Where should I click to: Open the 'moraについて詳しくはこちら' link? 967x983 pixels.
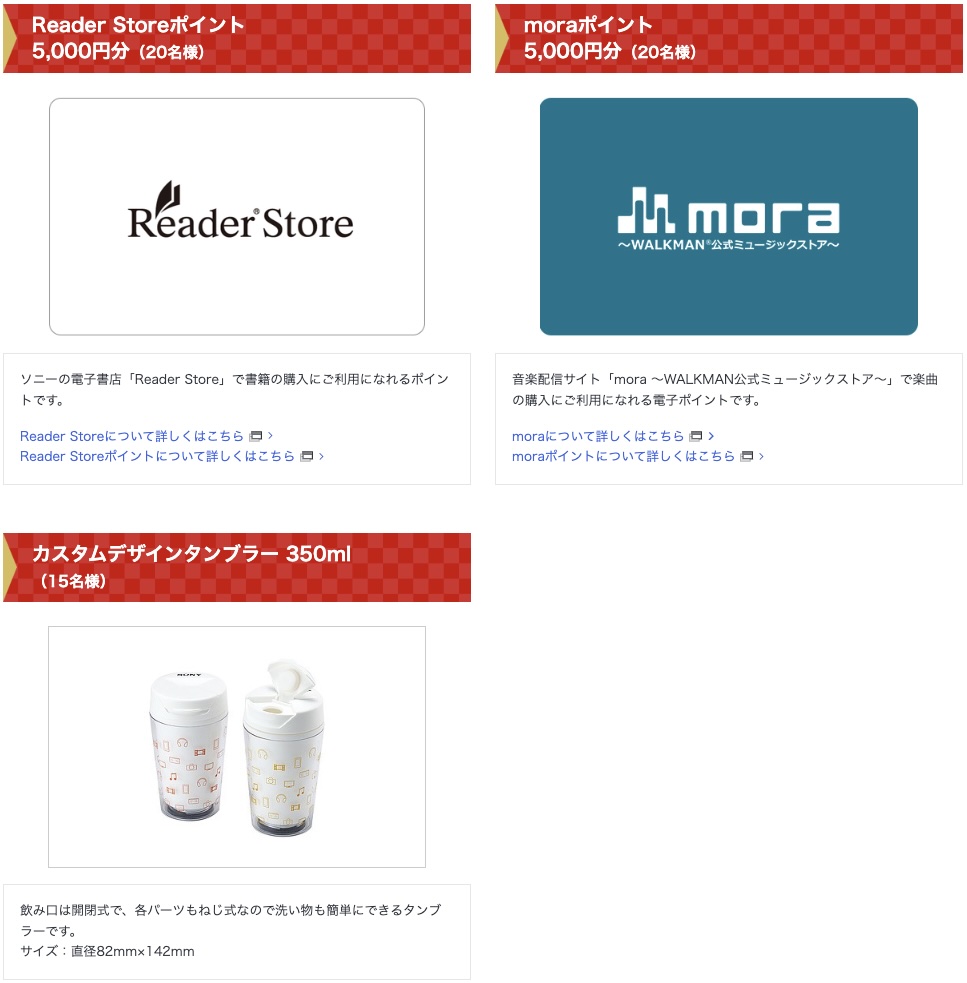click(x=598, y=436)
